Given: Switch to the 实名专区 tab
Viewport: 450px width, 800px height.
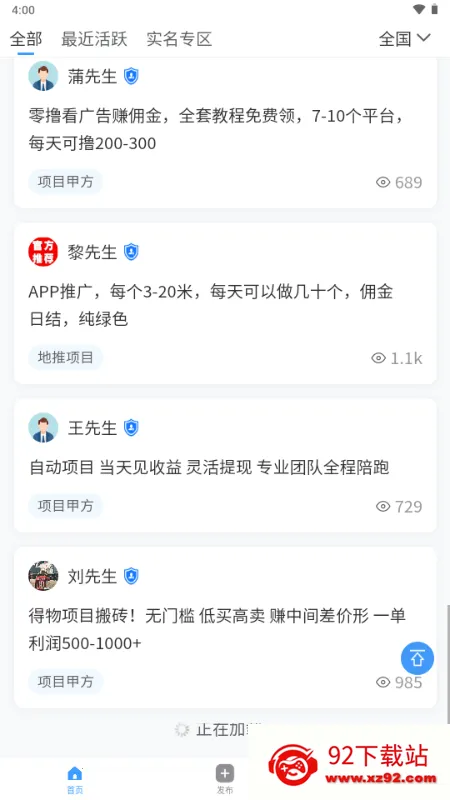Looking at the screenshot, I should tap(179, 39).
